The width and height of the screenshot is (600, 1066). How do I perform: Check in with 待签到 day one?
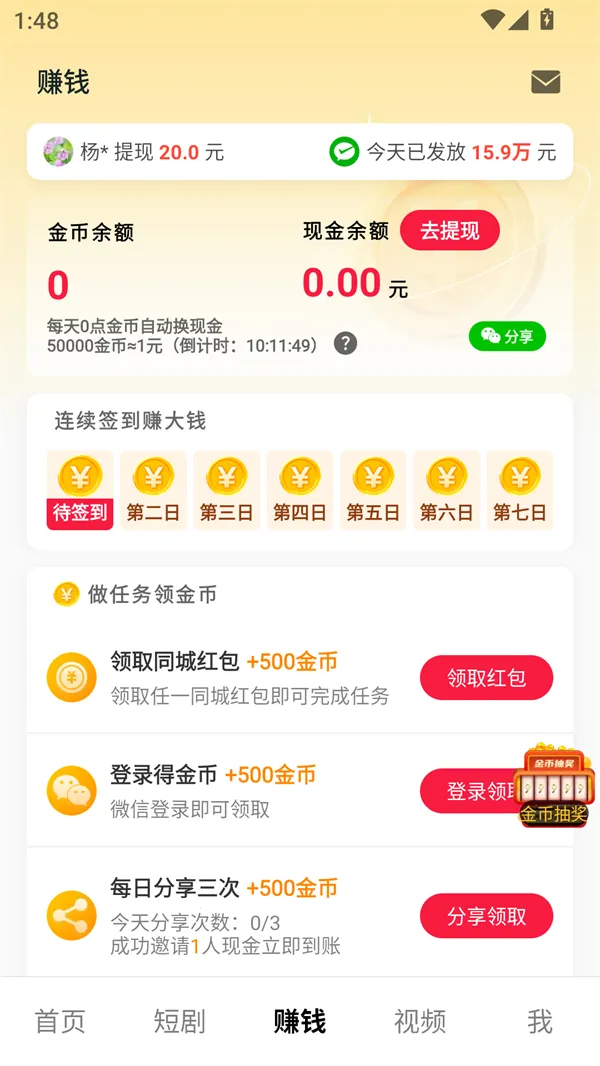pyautogui.click(x=80, y=490)
